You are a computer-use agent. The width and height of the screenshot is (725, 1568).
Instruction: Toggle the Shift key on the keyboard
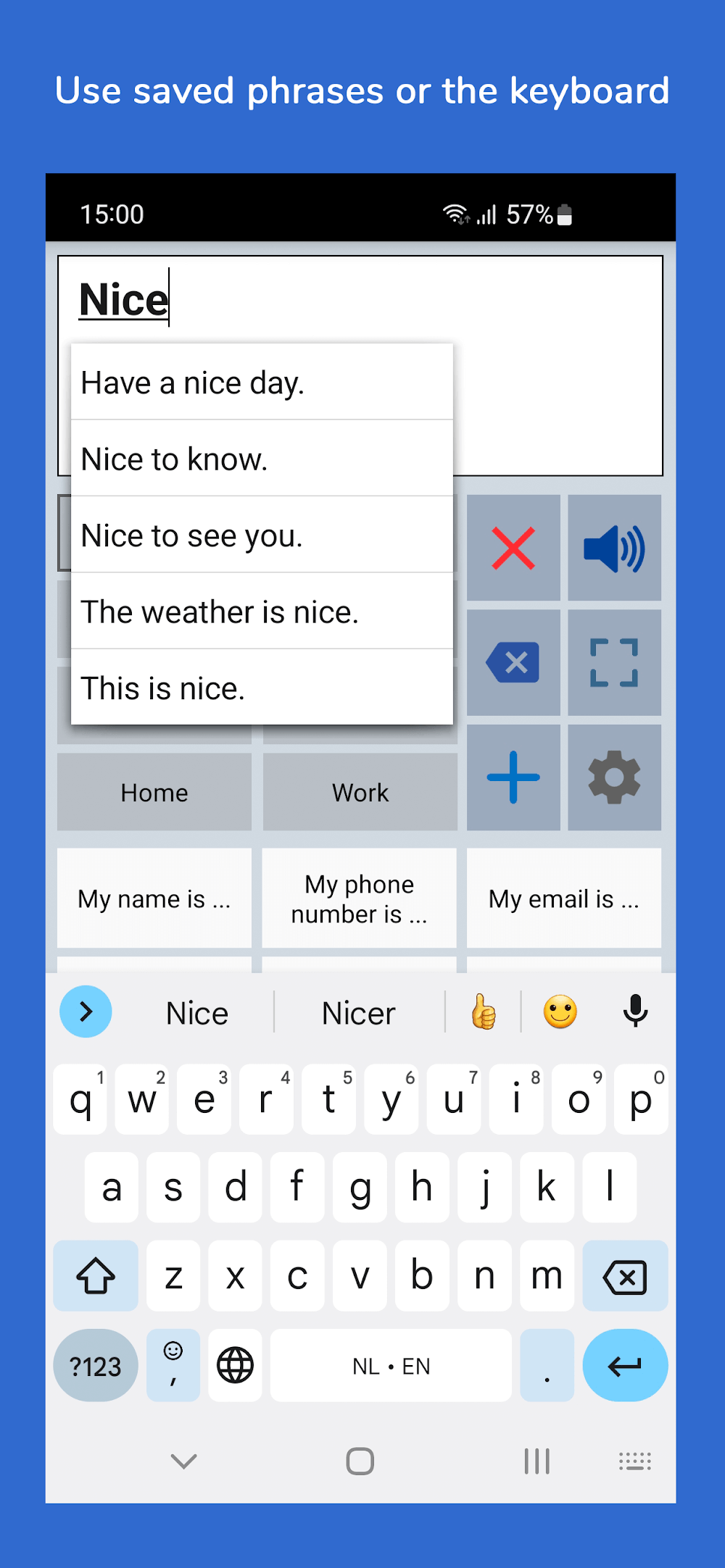click(96, 1276)
